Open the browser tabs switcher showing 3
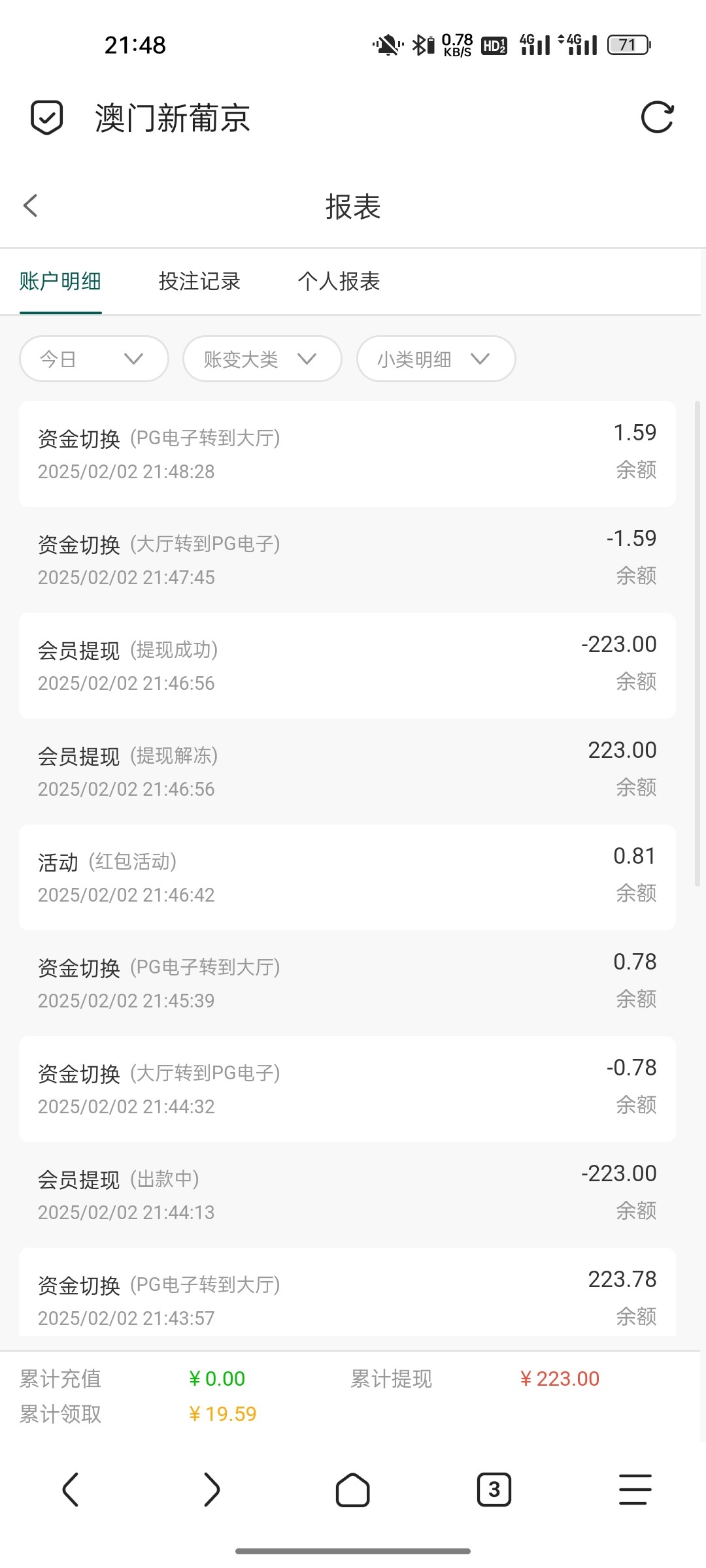Image resolution: width=706 pixels, height=1568 pixels. tap(494, 1490)
